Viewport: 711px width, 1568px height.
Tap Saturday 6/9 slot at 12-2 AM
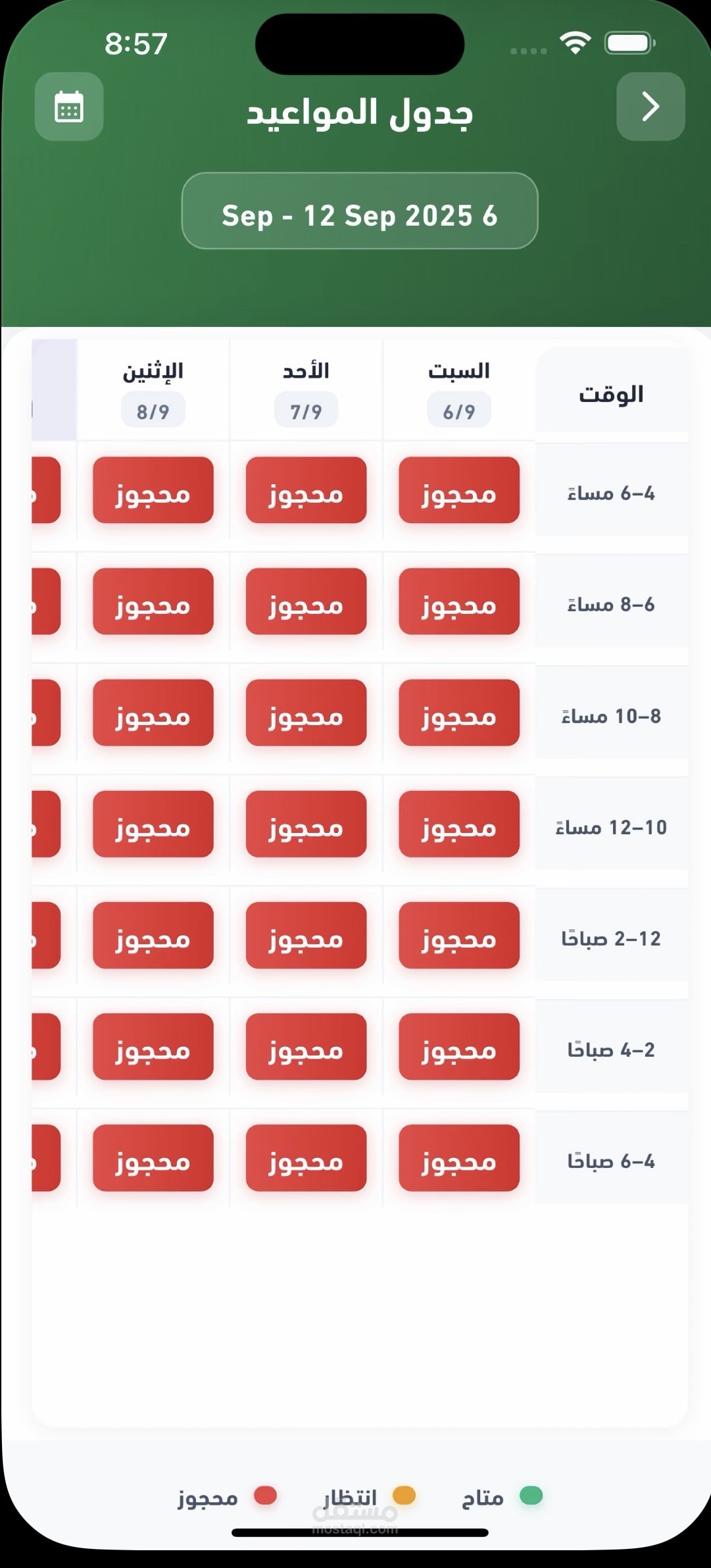[x=458, y=935]
